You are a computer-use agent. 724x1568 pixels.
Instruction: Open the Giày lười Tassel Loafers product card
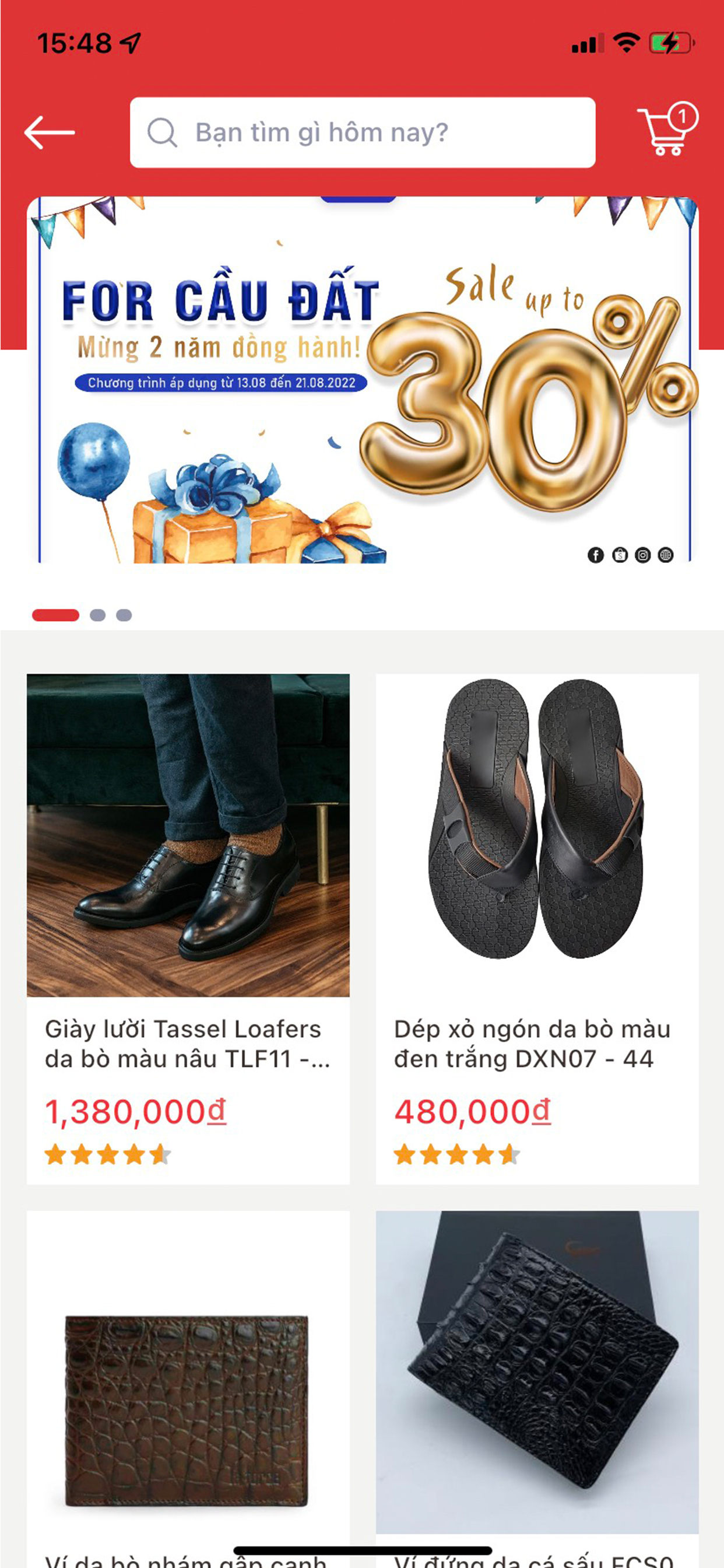coord(188,929)
